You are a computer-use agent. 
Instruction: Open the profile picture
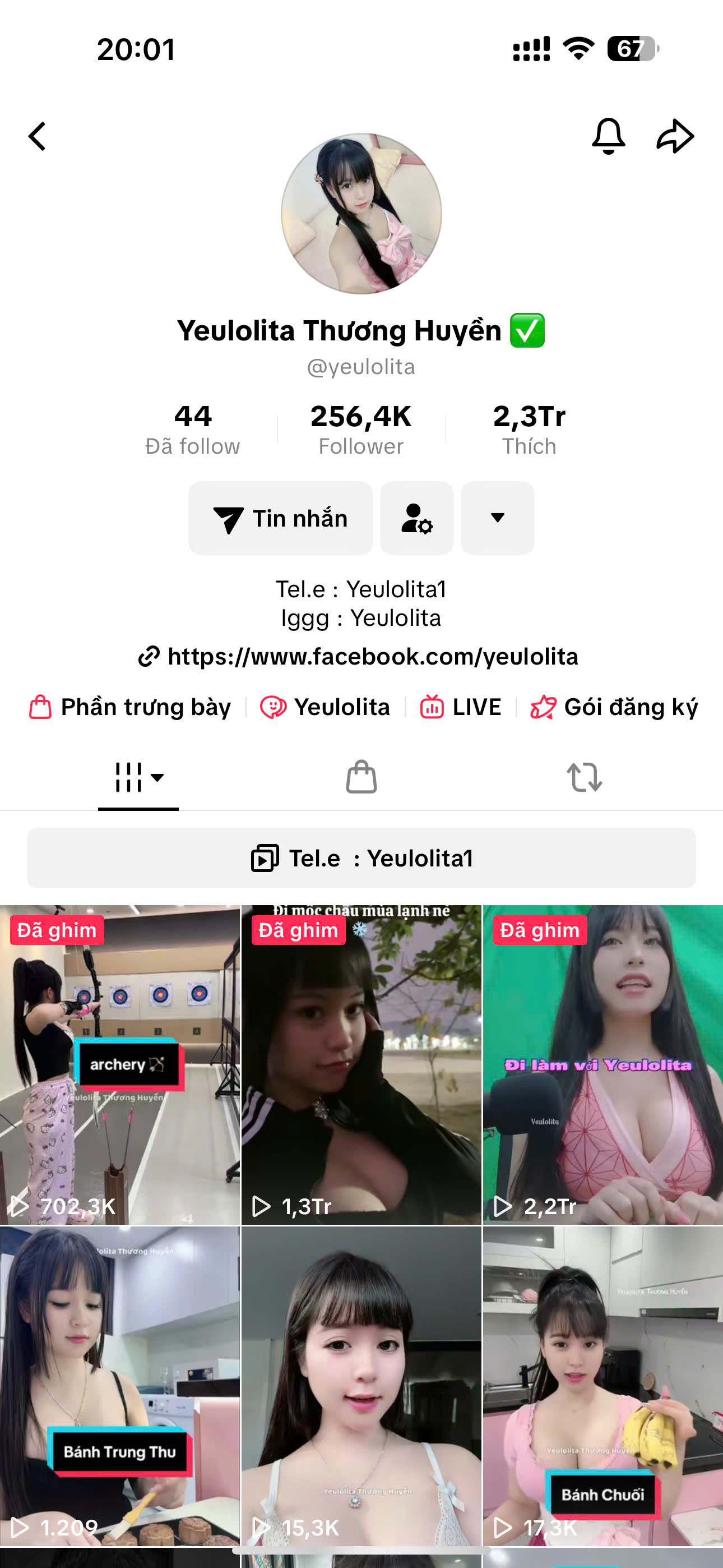tap(361, 214)
